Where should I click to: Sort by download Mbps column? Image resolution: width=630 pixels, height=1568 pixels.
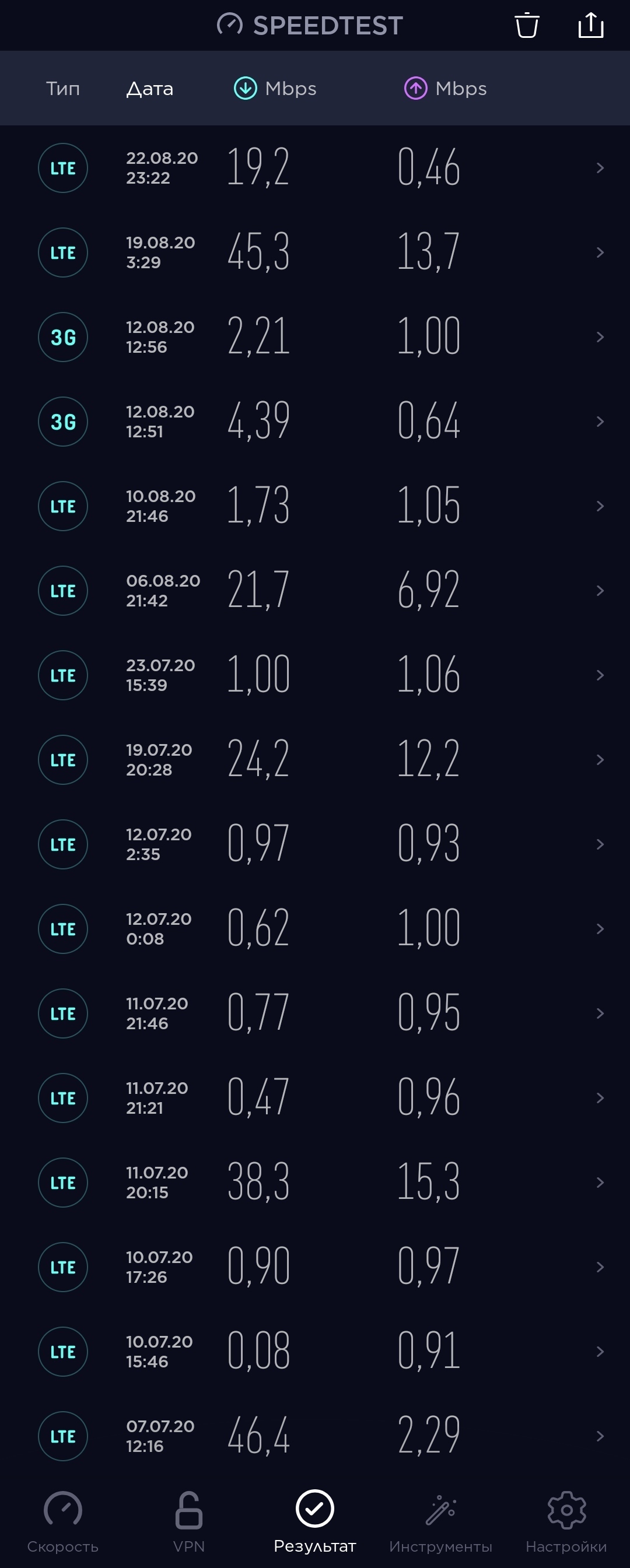point(276,89)
